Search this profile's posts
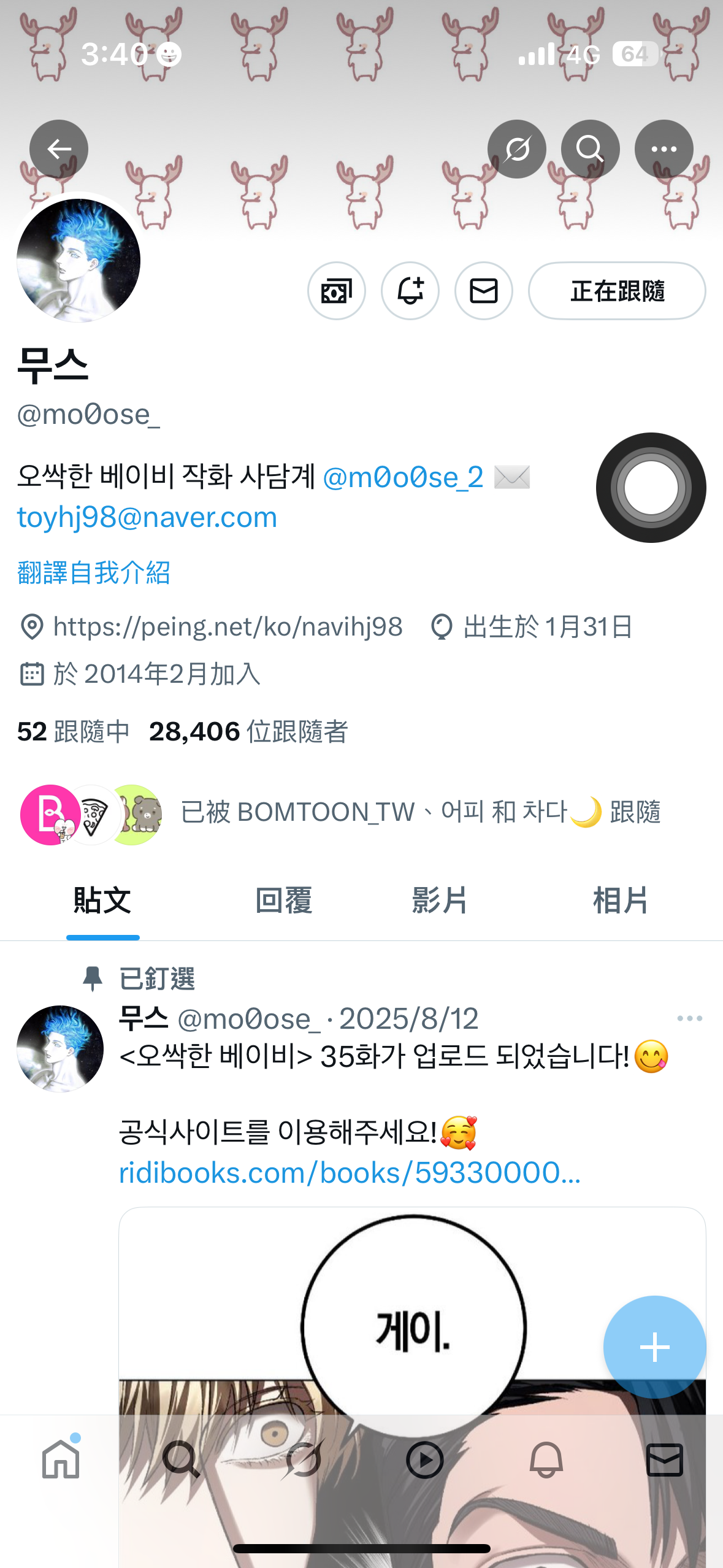723x1568 pixels. pos(590,149)
